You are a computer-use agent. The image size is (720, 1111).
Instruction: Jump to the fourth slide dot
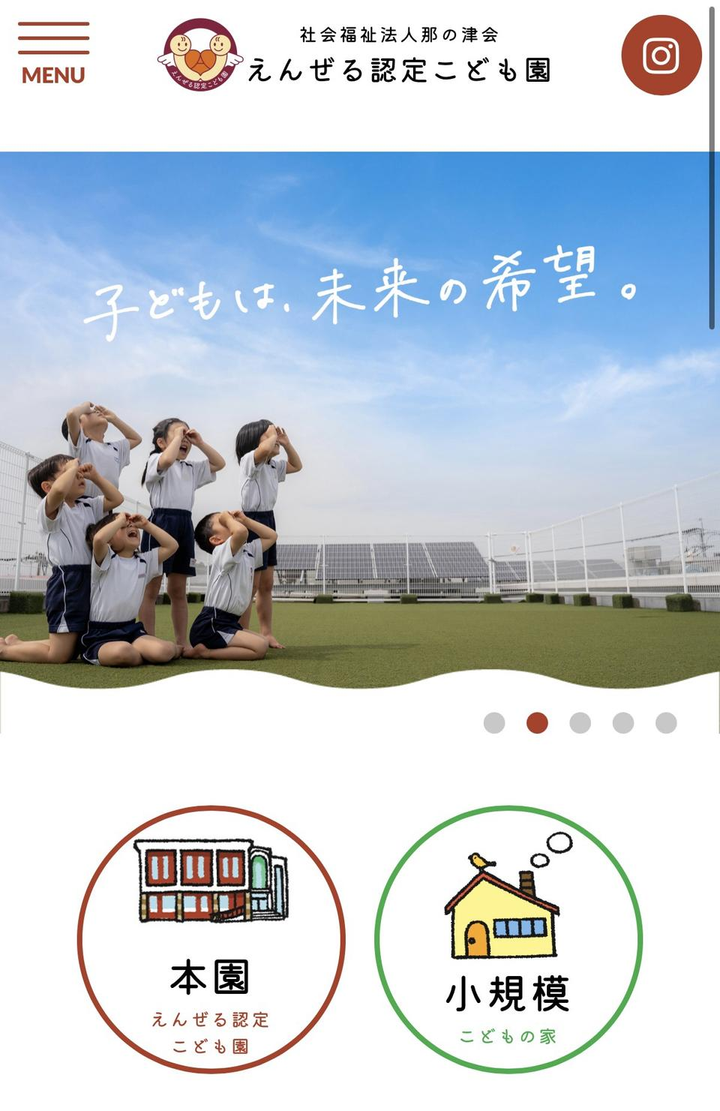pyautogui.click(x=623, y=723)
